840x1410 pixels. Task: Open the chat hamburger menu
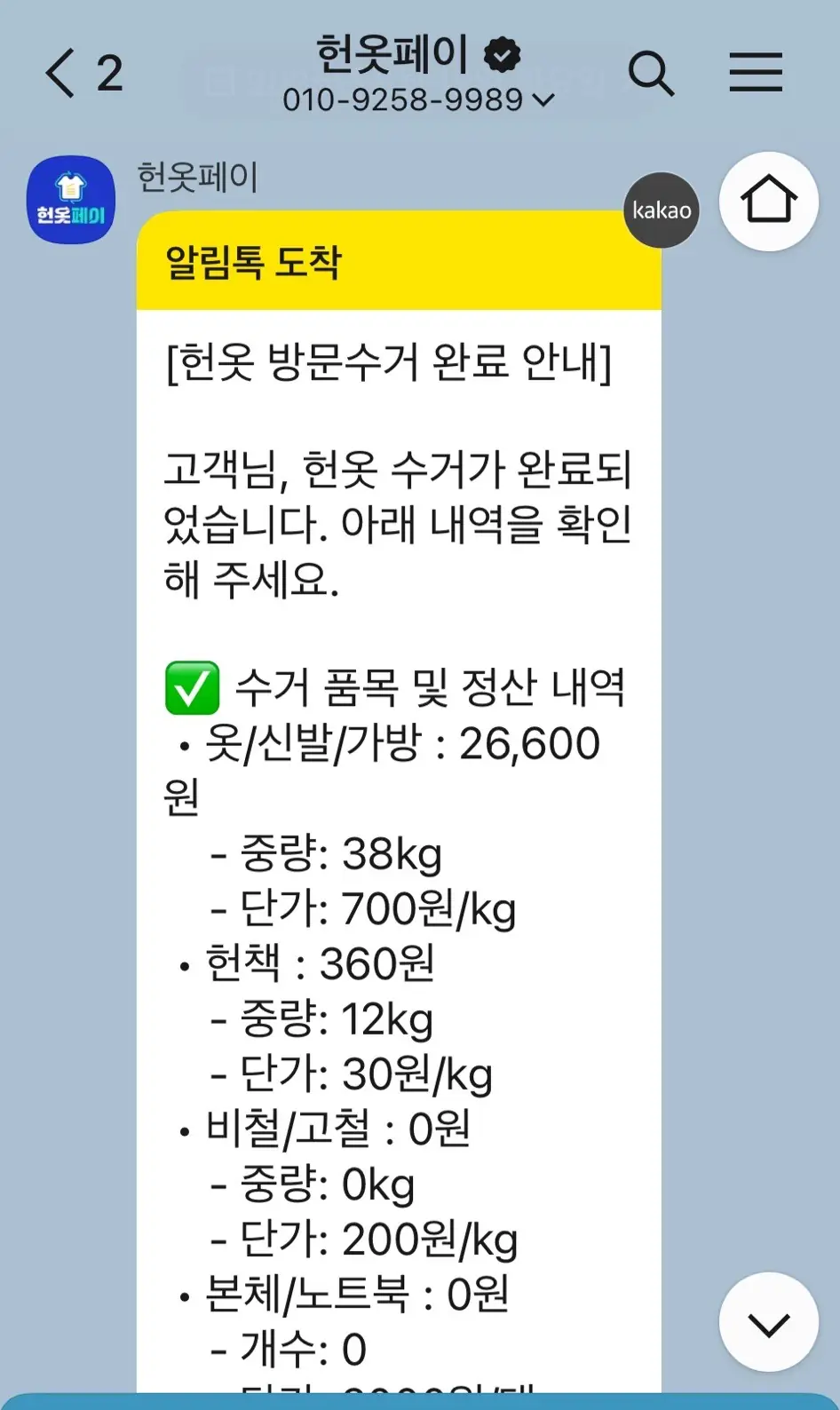tap(756, 73)
